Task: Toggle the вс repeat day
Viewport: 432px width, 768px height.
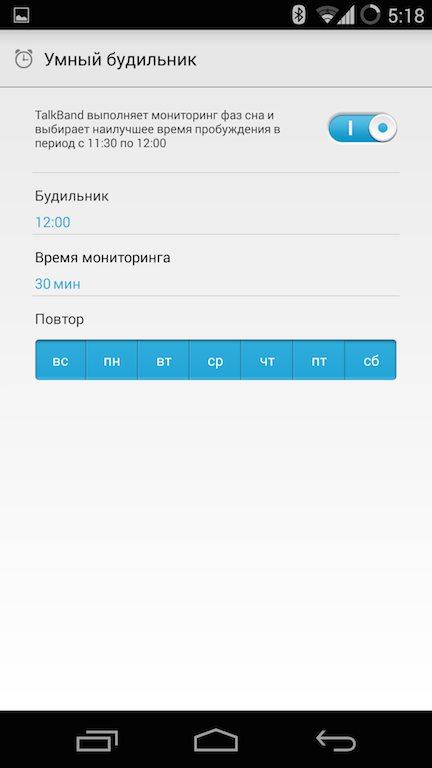Action: pos(61,360)
